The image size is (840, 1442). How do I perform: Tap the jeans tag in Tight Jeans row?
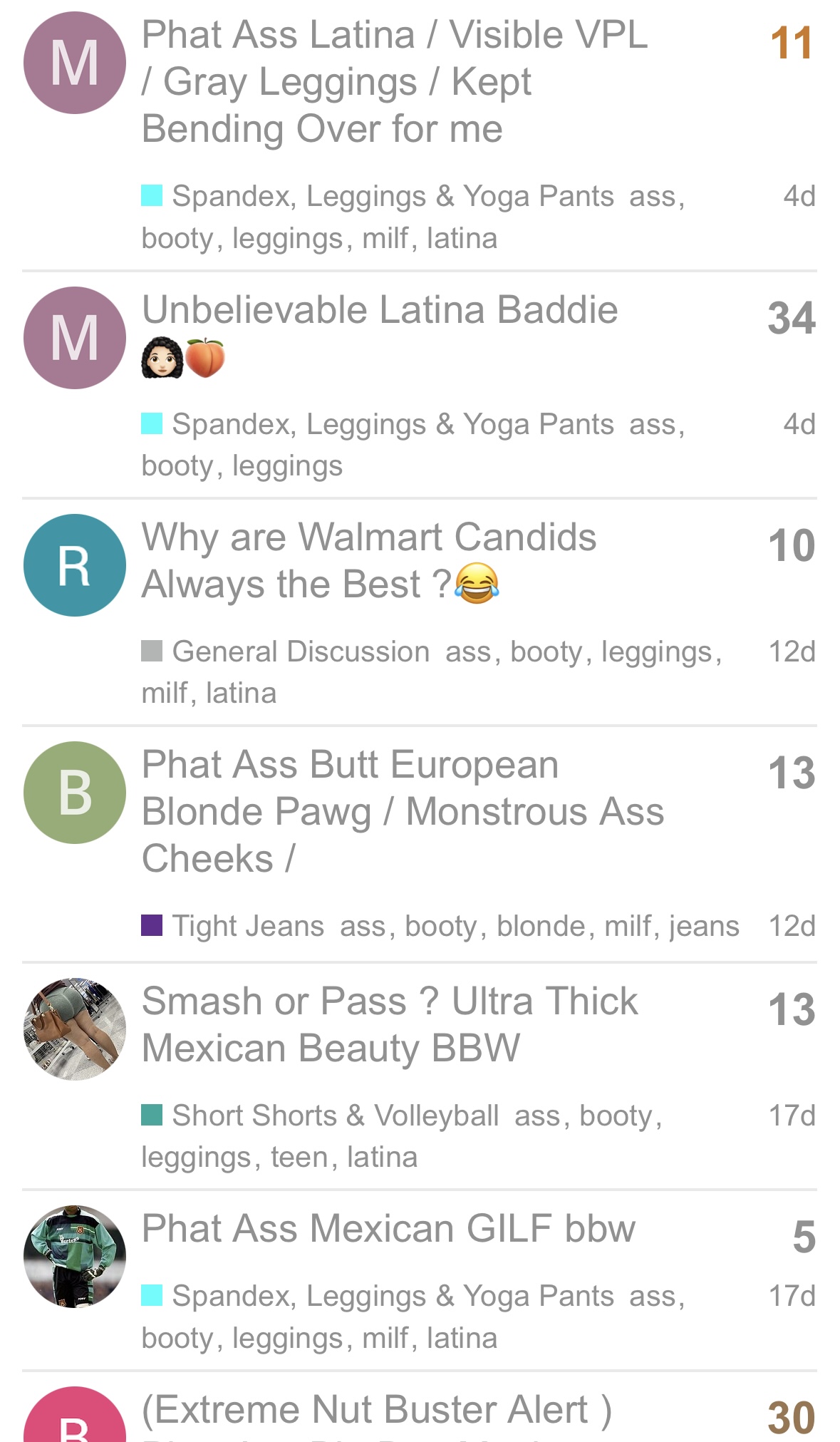(704, 926)
